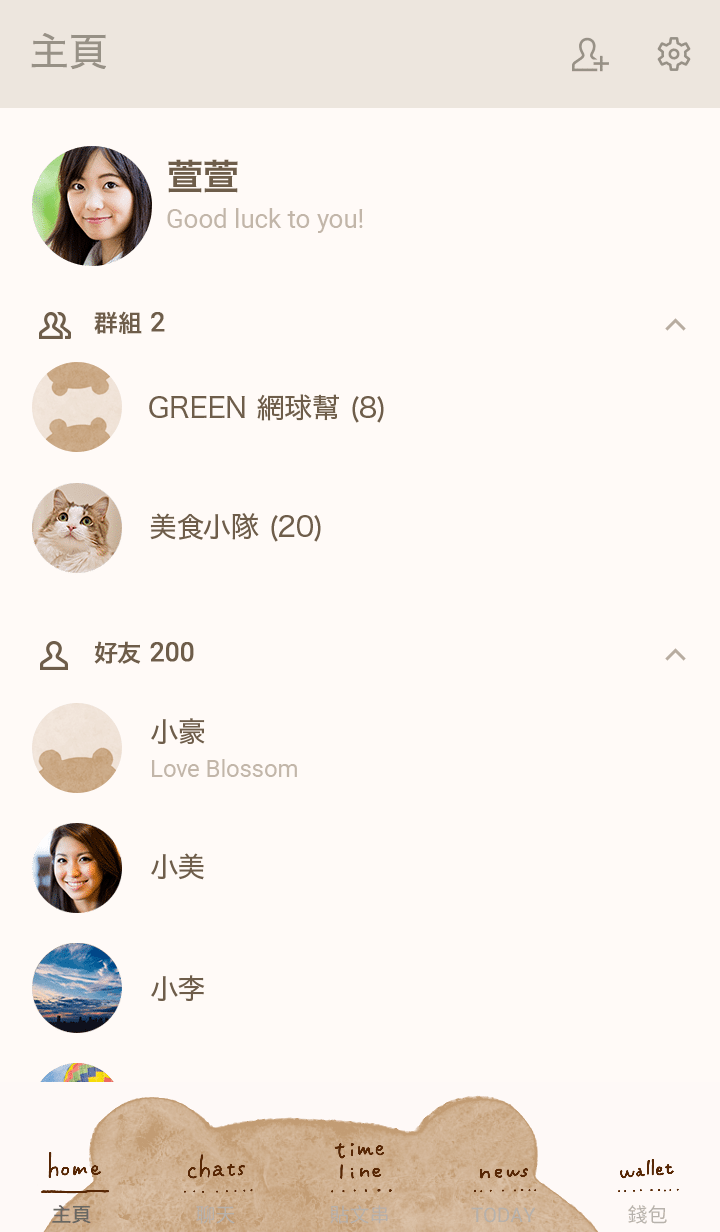Screen dimensions: 720x1232
Task: Click 萱萱's avatar photo
Action: pyautogui.click(x=91, y=206)
